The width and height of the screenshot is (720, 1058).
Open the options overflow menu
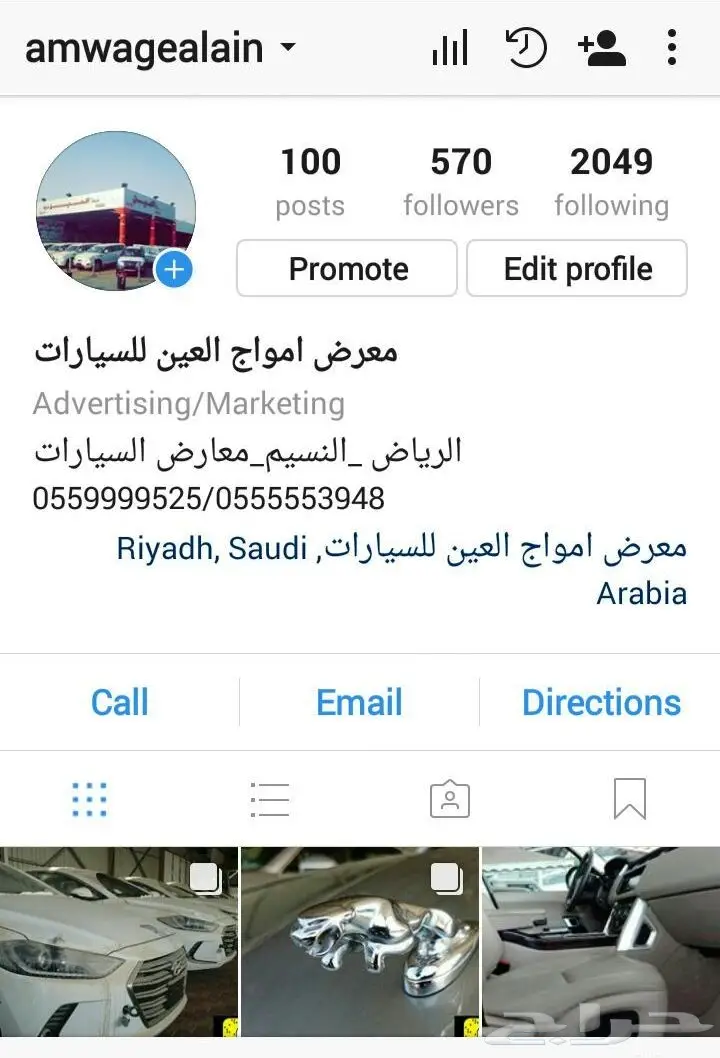tap(671, 47)
